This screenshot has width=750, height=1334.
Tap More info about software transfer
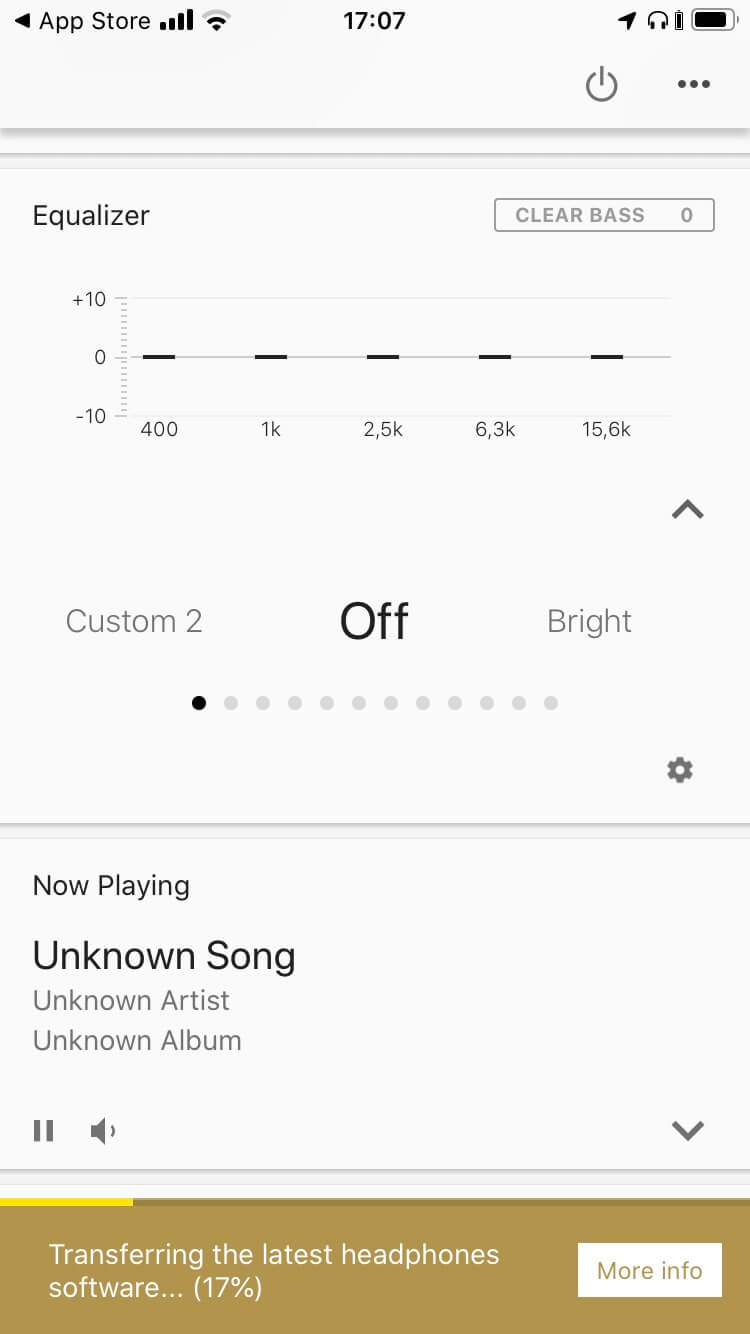point(649,1270)
